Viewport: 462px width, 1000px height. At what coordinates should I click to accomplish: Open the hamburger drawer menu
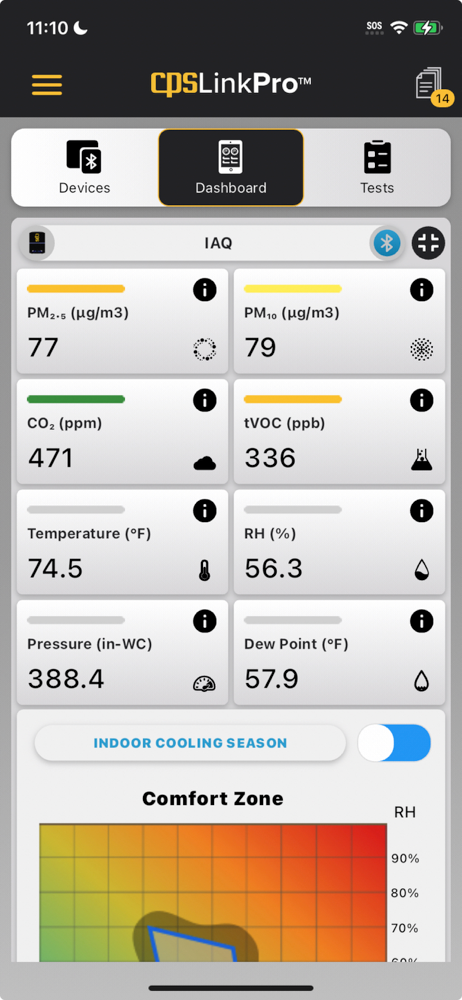coord(47,84)
